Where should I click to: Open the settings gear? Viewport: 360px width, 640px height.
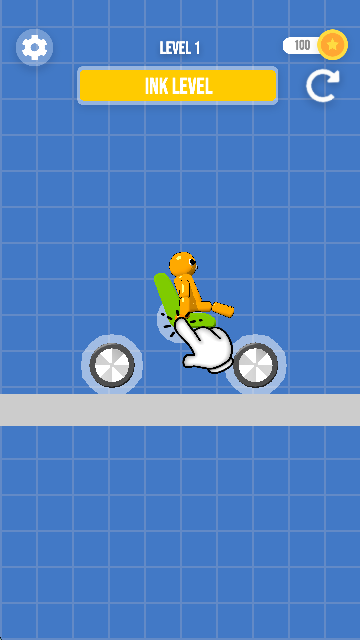coord(35,47)
